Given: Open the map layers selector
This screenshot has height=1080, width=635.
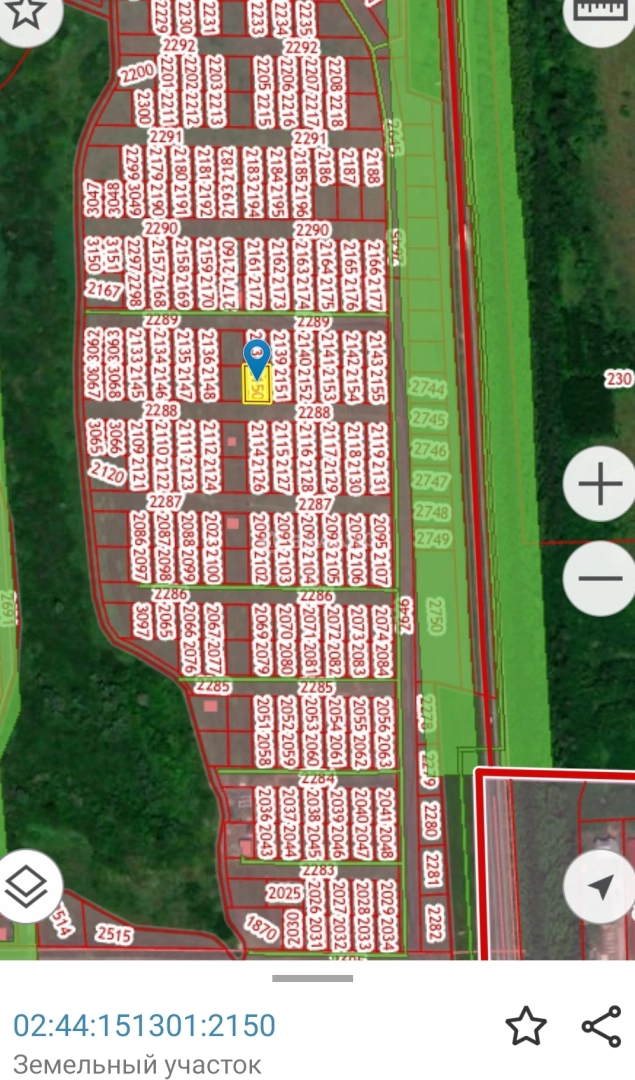Looking at the screenshot, I should pyautogui.click(x=27, y=886).
